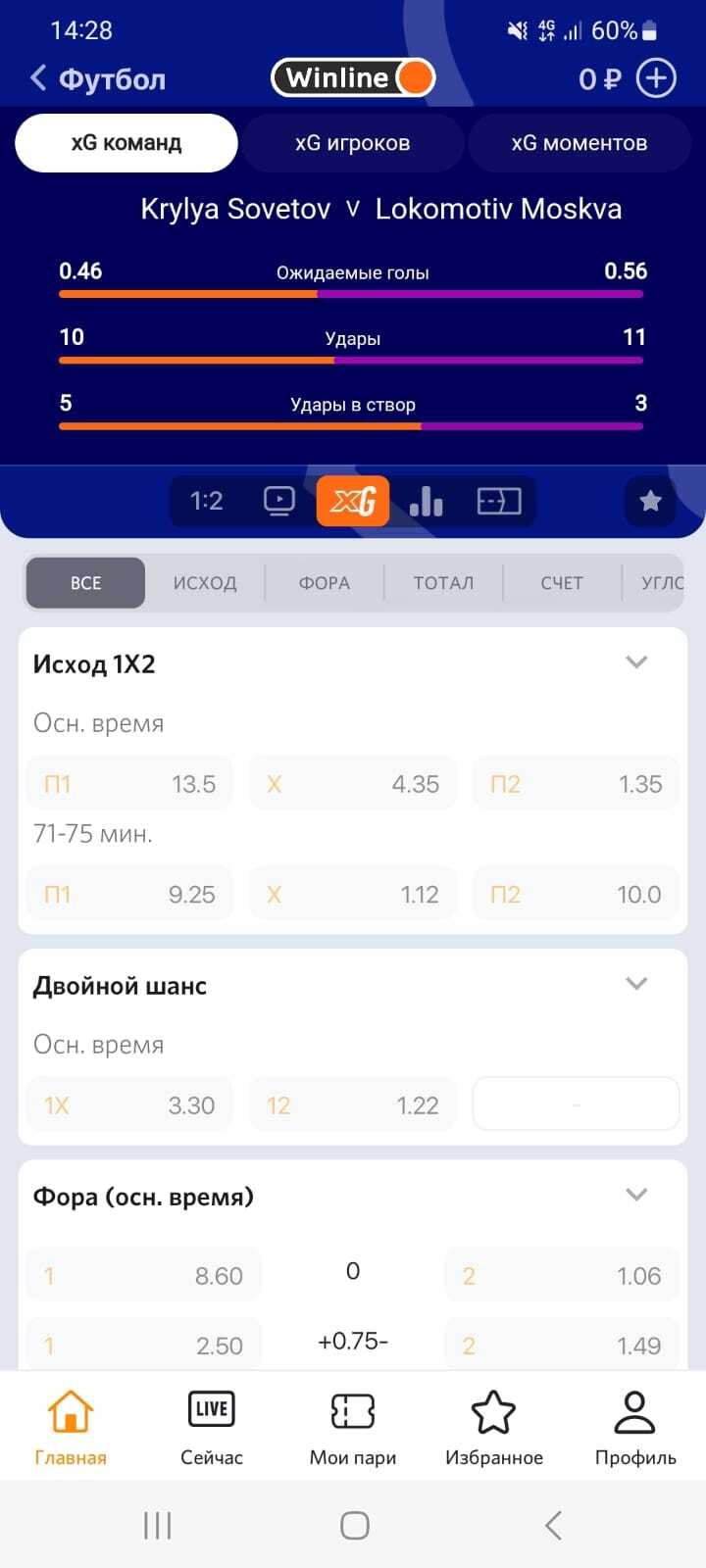Select П2 odds 10.0 for 71-75 min
The width and height of the screenshot is (706, 1568).
click(x=576, y=894)
